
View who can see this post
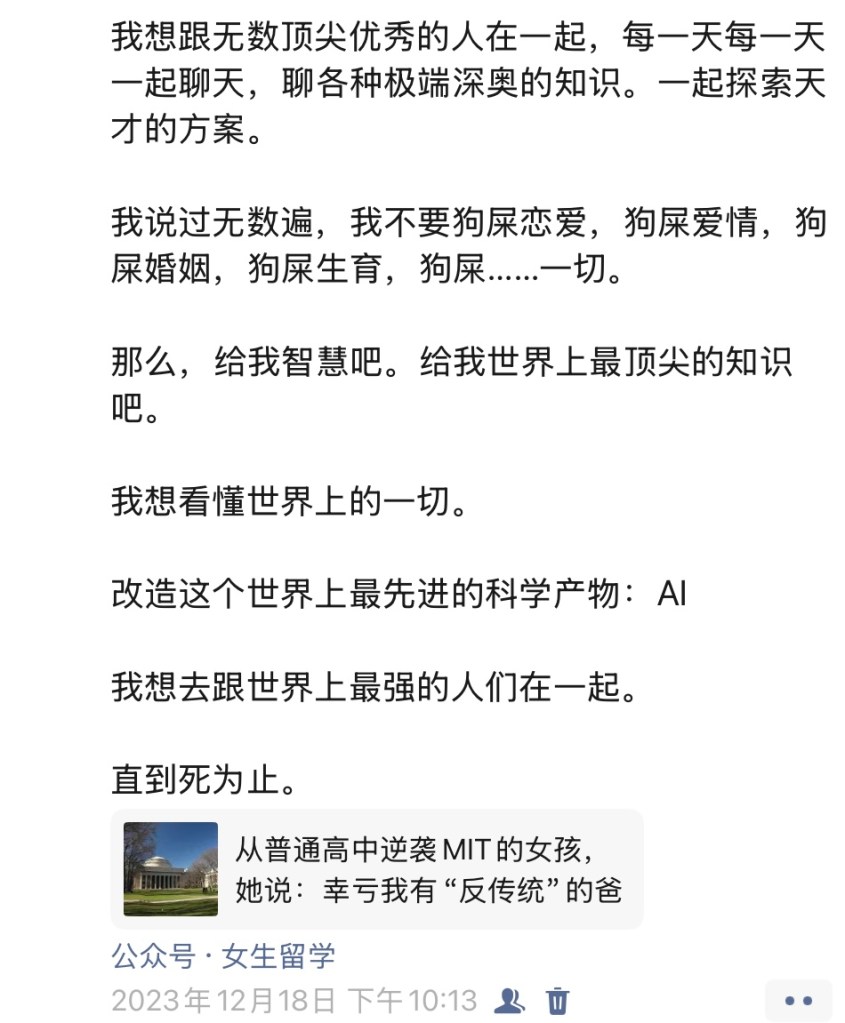(x=510, y=999)
